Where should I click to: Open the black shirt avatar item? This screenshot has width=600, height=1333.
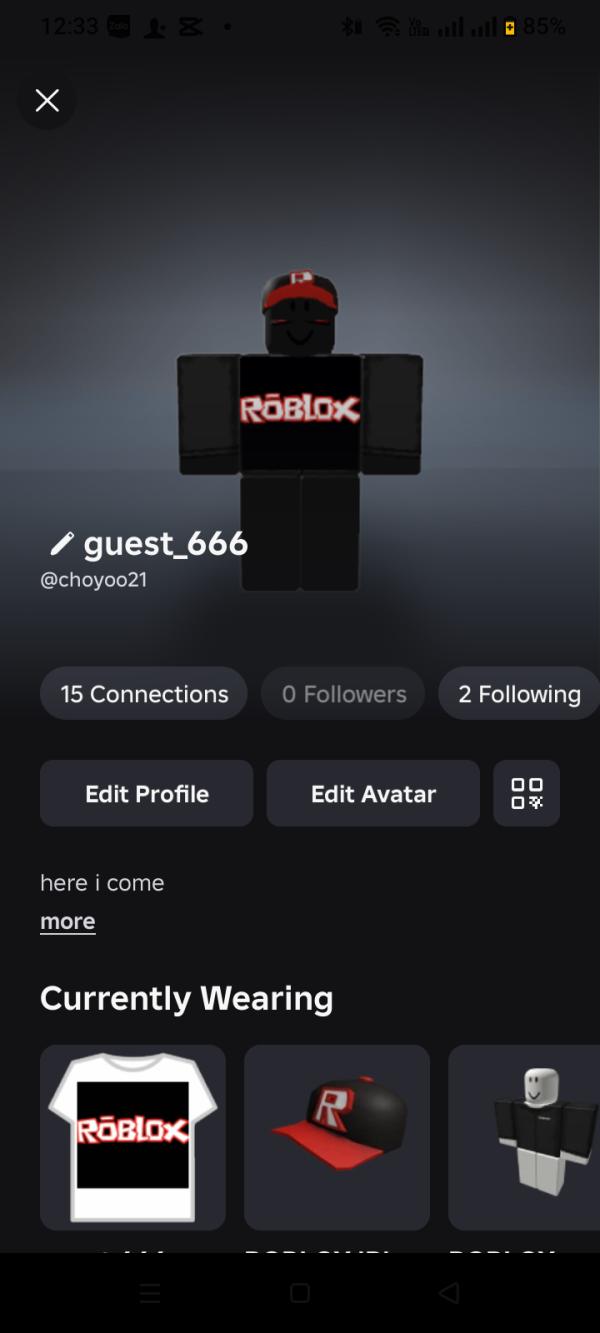tap(525, 1137)
